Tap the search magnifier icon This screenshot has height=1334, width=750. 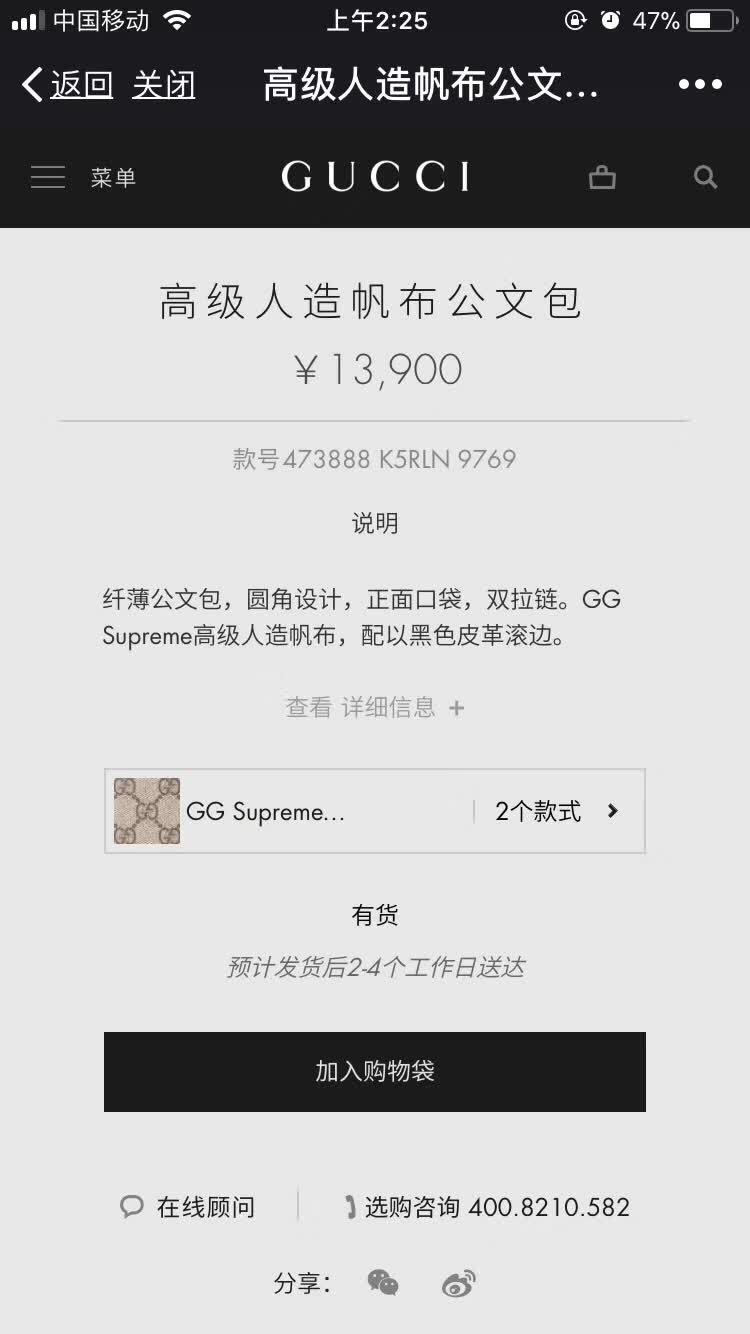[x=705, y=178]
